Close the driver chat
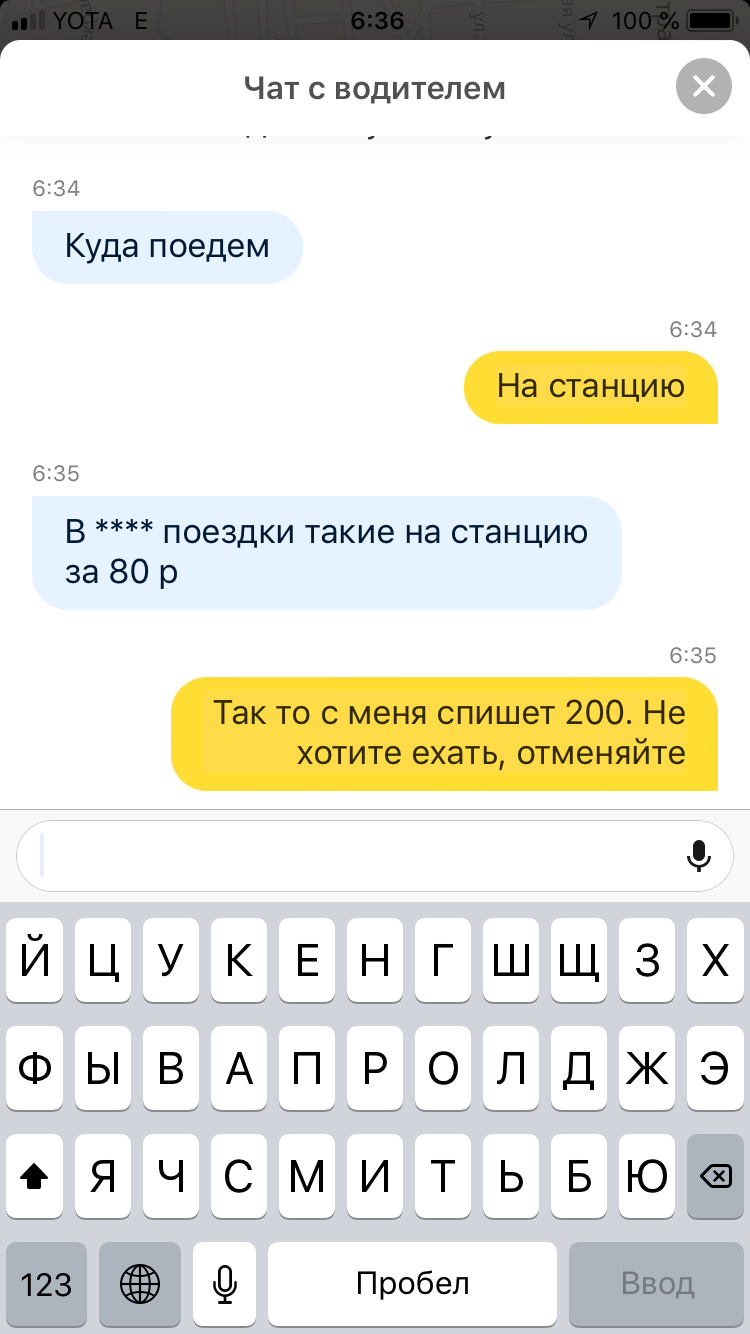This screenshot has width=750, height=1334. point(704,87)
